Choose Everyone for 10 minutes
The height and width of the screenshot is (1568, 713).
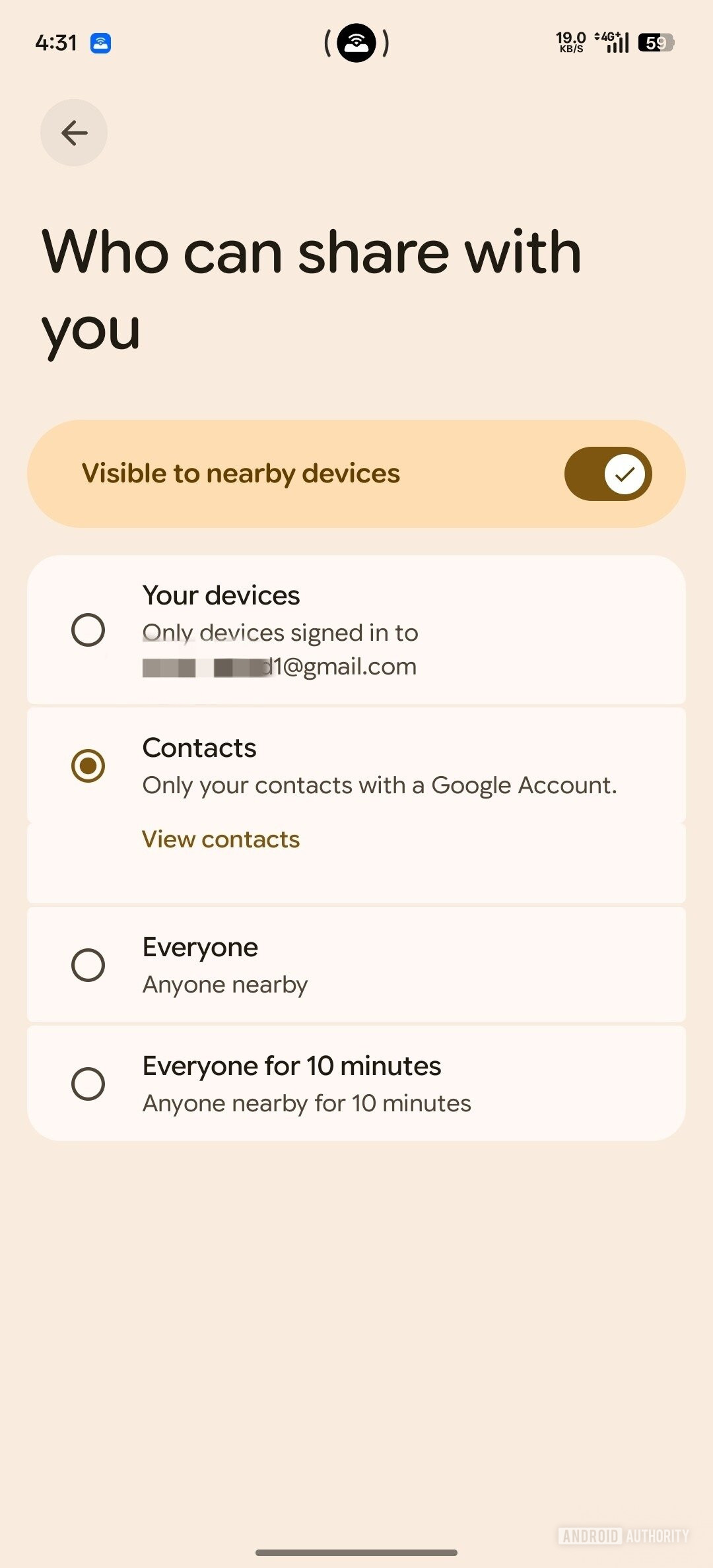click(88, 1084)
